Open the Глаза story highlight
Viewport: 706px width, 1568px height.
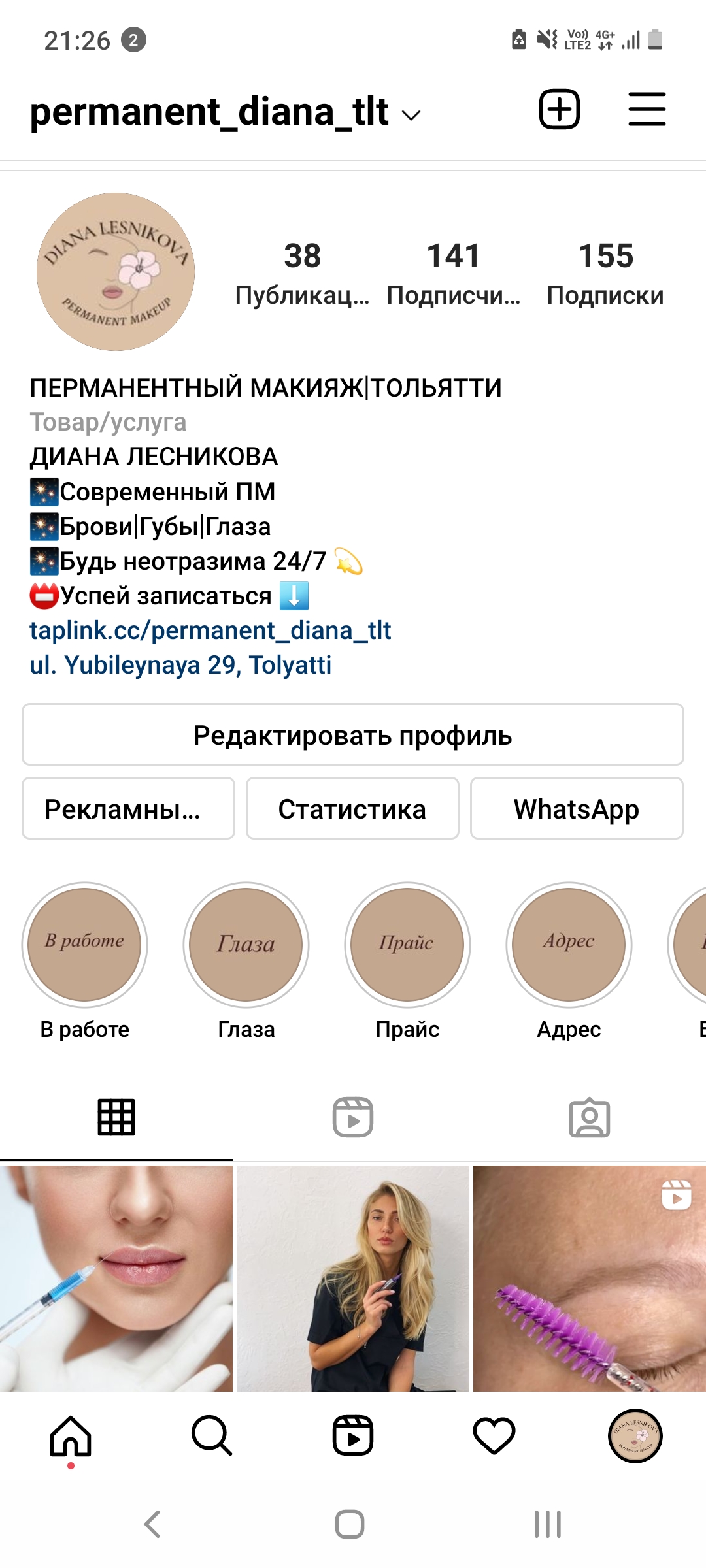[x=246, y=945]
